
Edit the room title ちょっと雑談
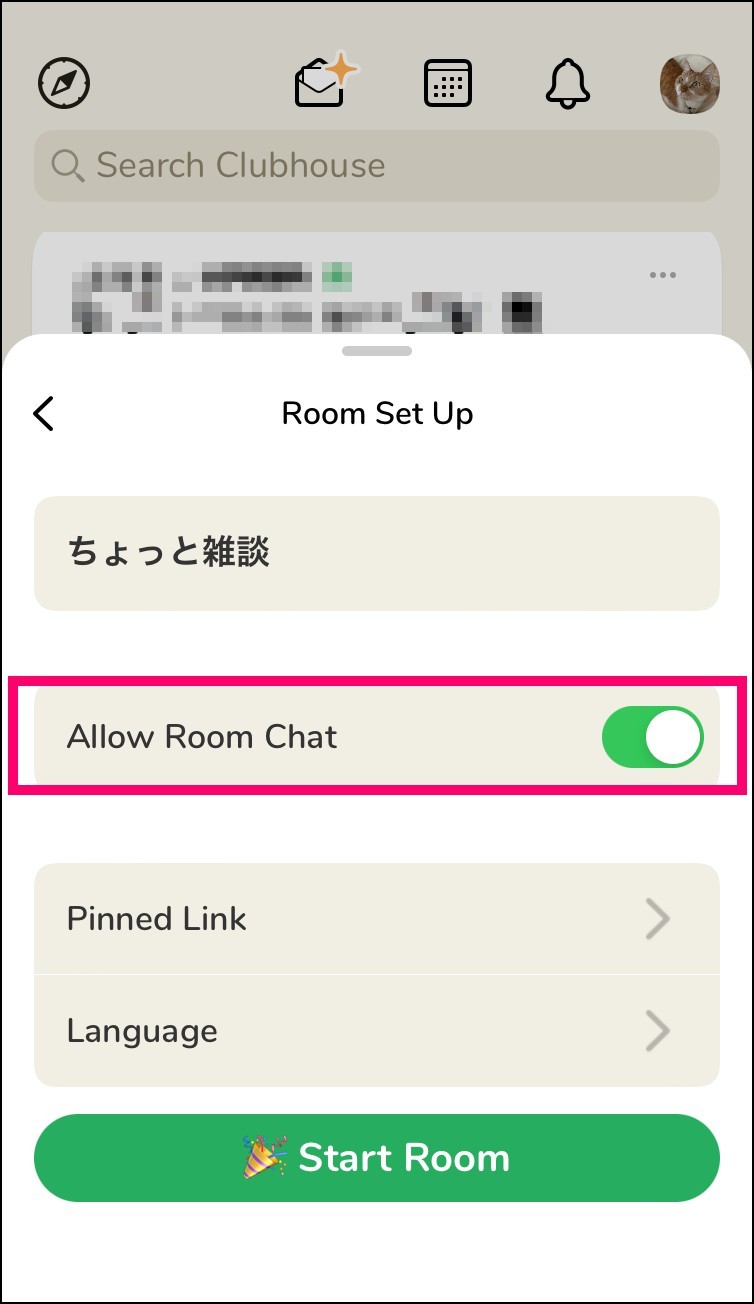(377, 553)
